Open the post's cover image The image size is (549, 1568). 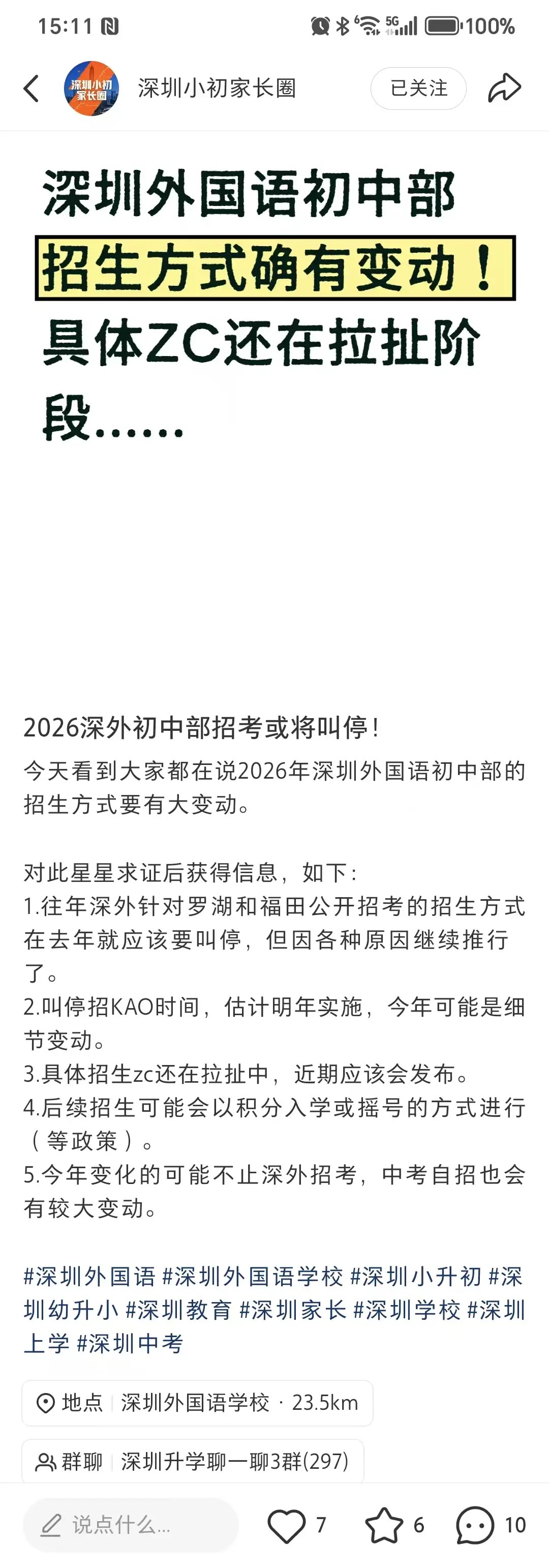coord(274,414)
